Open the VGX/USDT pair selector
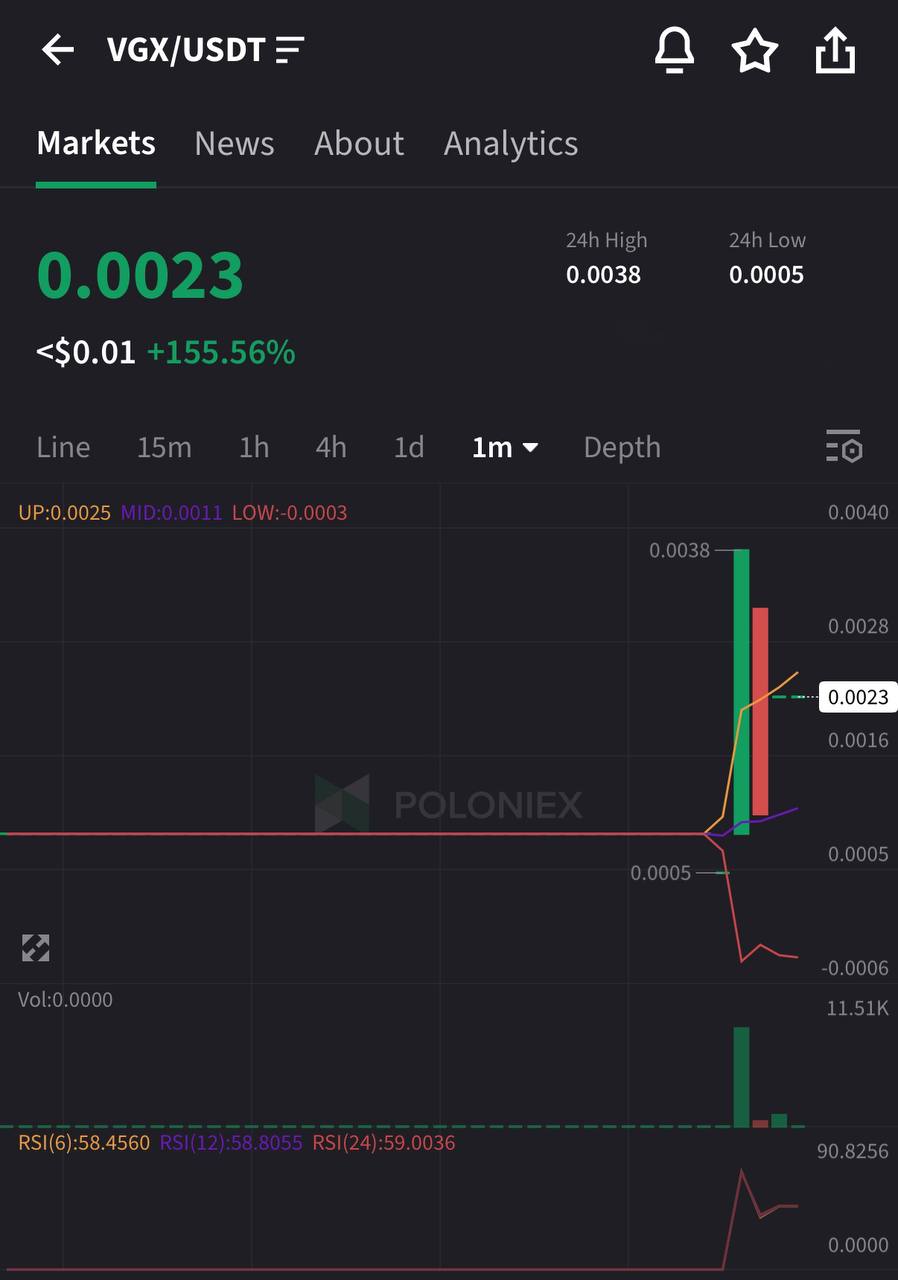Viewport: 898px width, 1280px height. click(205, 50)
